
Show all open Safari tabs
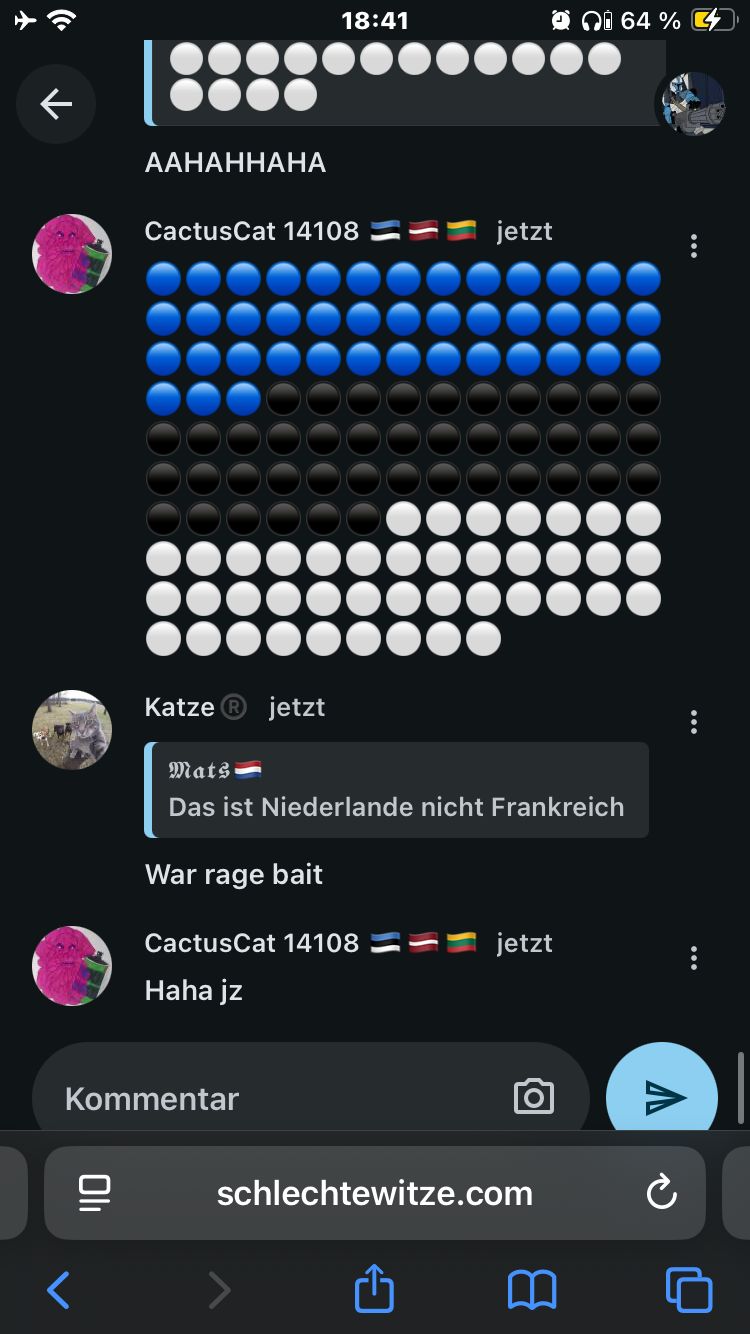coord(689,1290)
